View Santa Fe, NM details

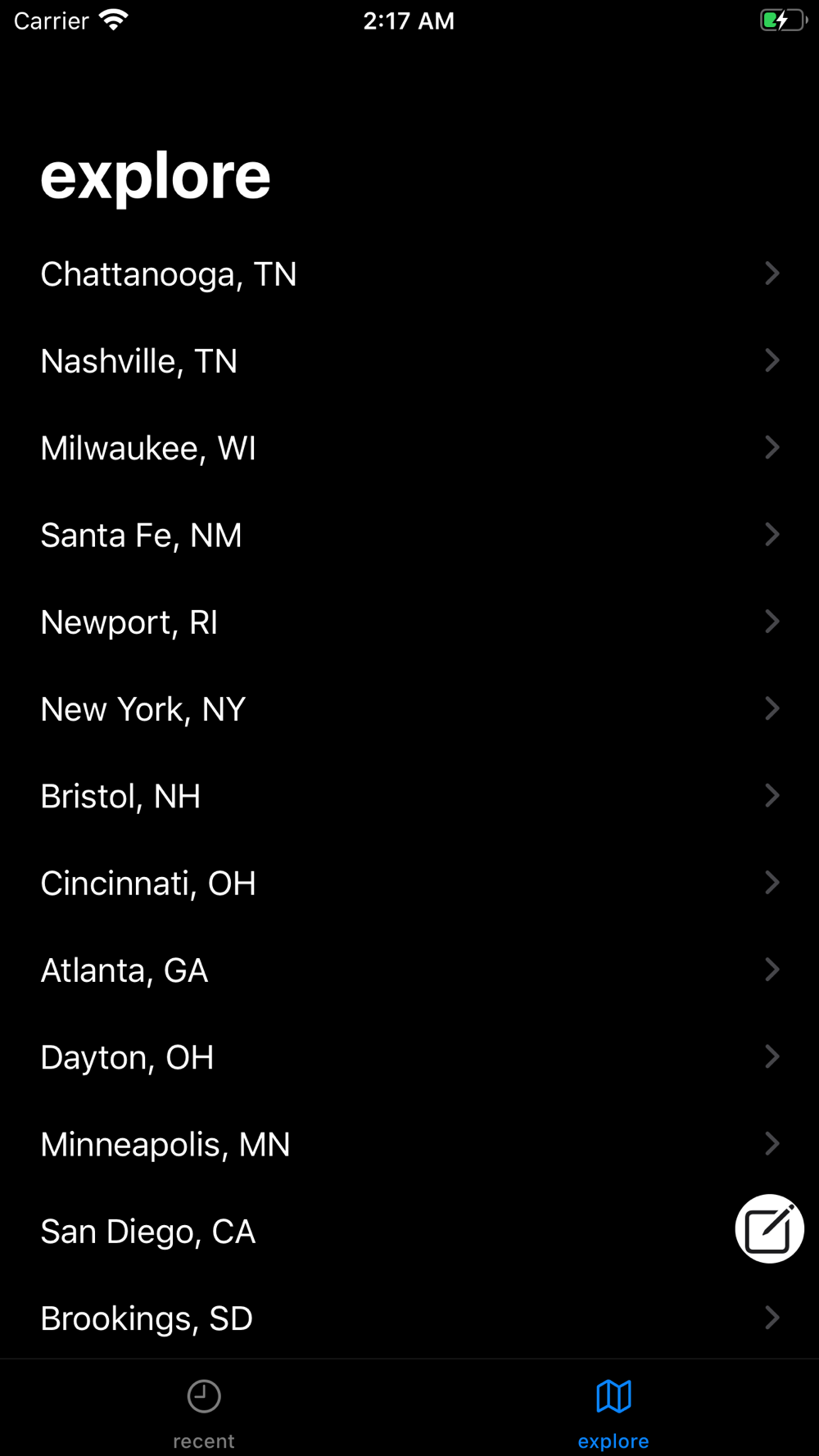tap(409, 535)
